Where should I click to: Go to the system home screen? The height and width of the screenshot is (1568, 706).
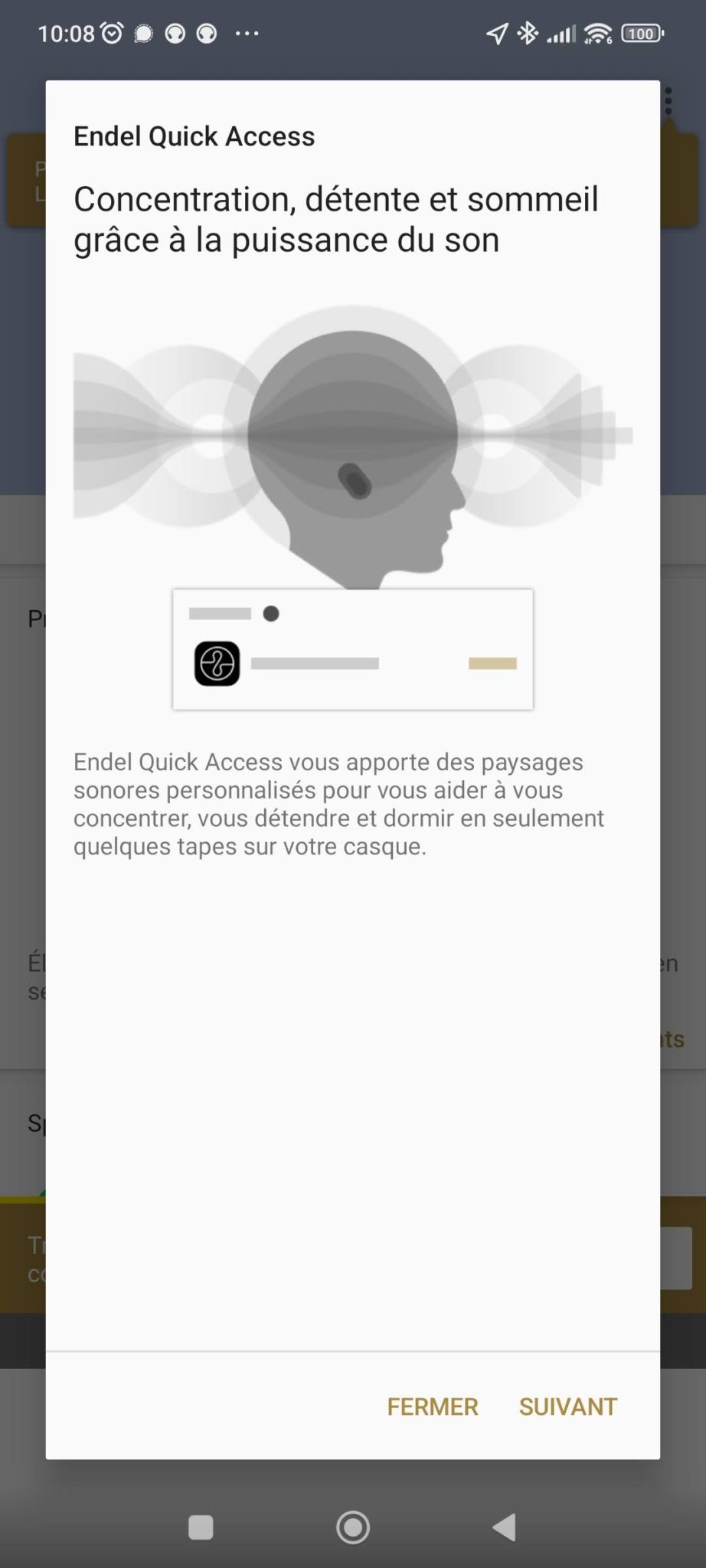353,1527
